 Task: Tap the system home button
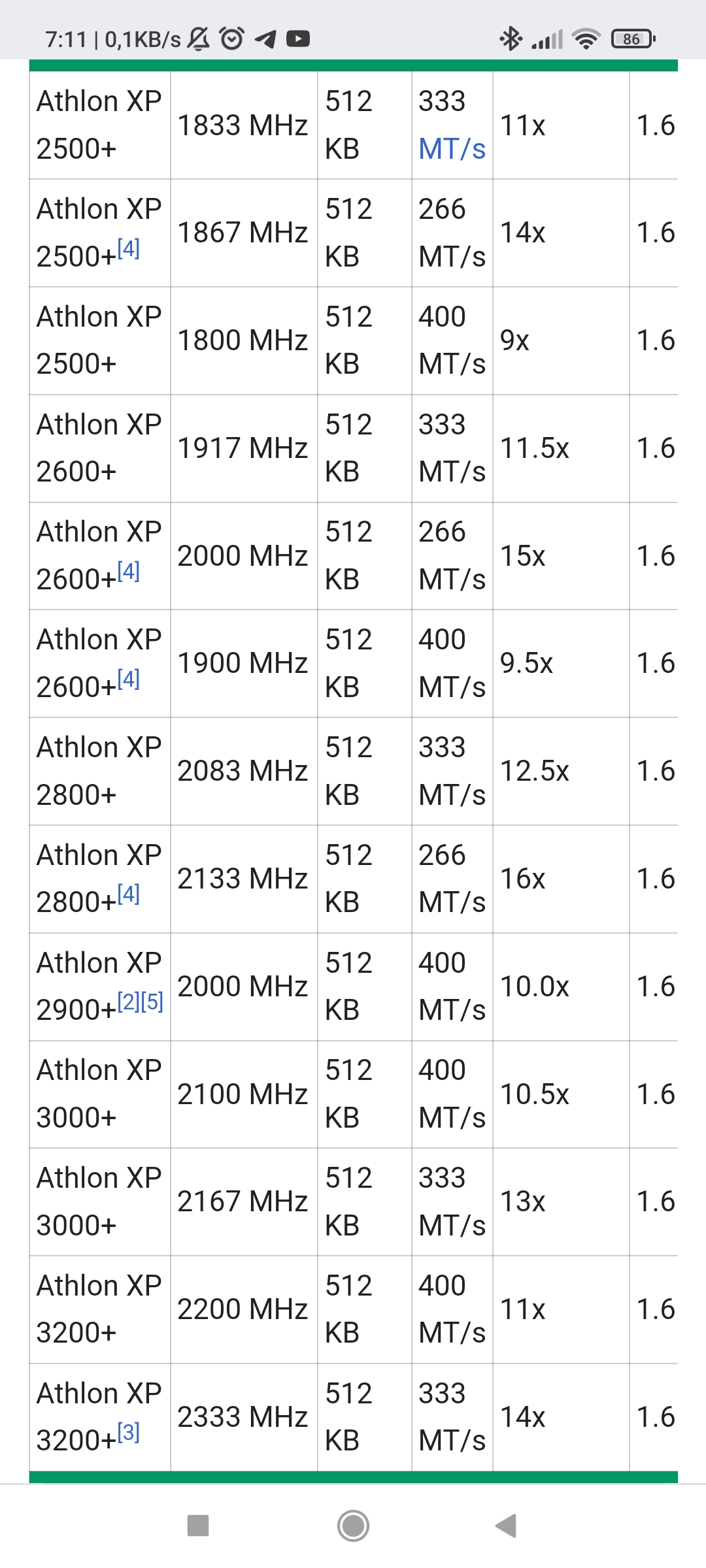[353, 1526]
